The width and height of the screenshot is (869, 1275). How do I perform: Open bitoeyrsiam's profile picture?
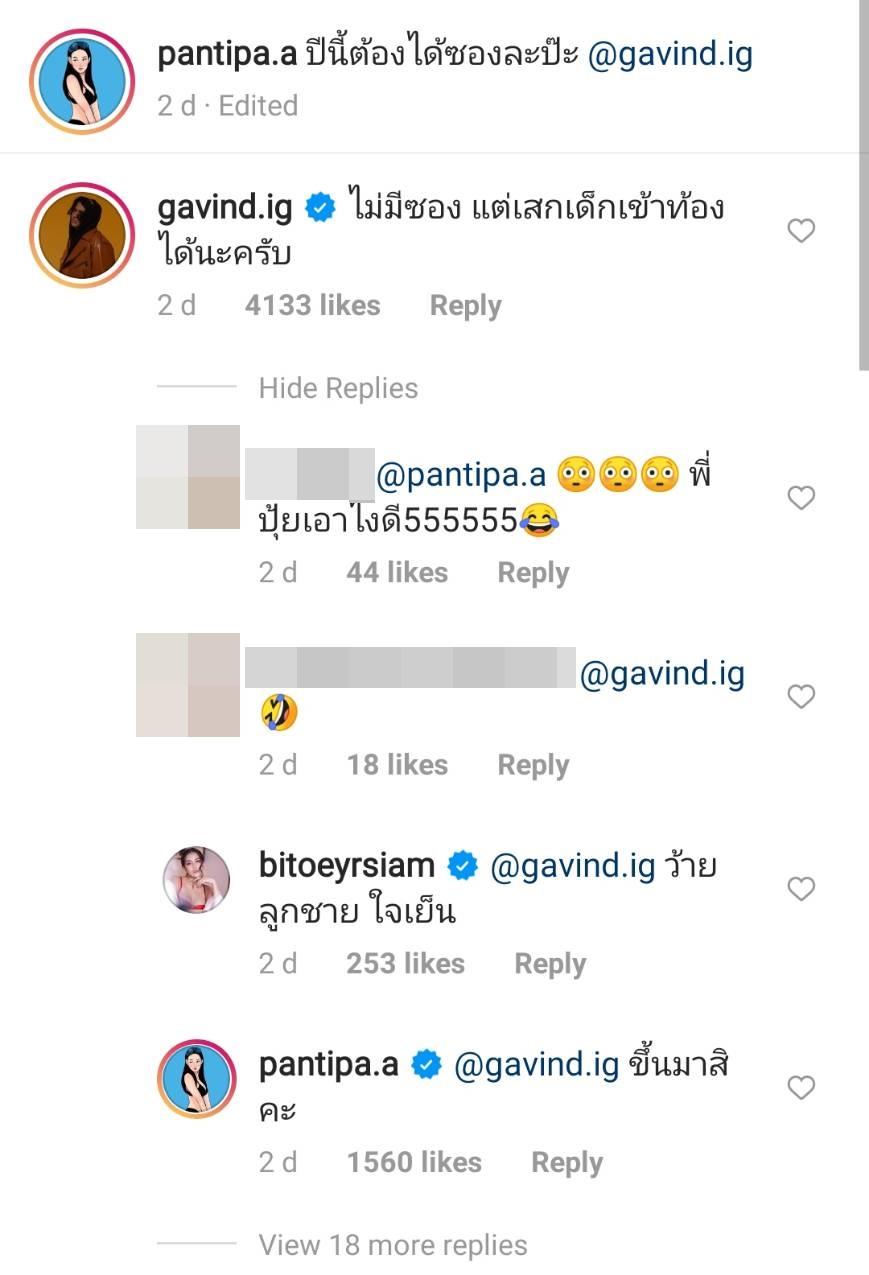click(x=197, y=879)
